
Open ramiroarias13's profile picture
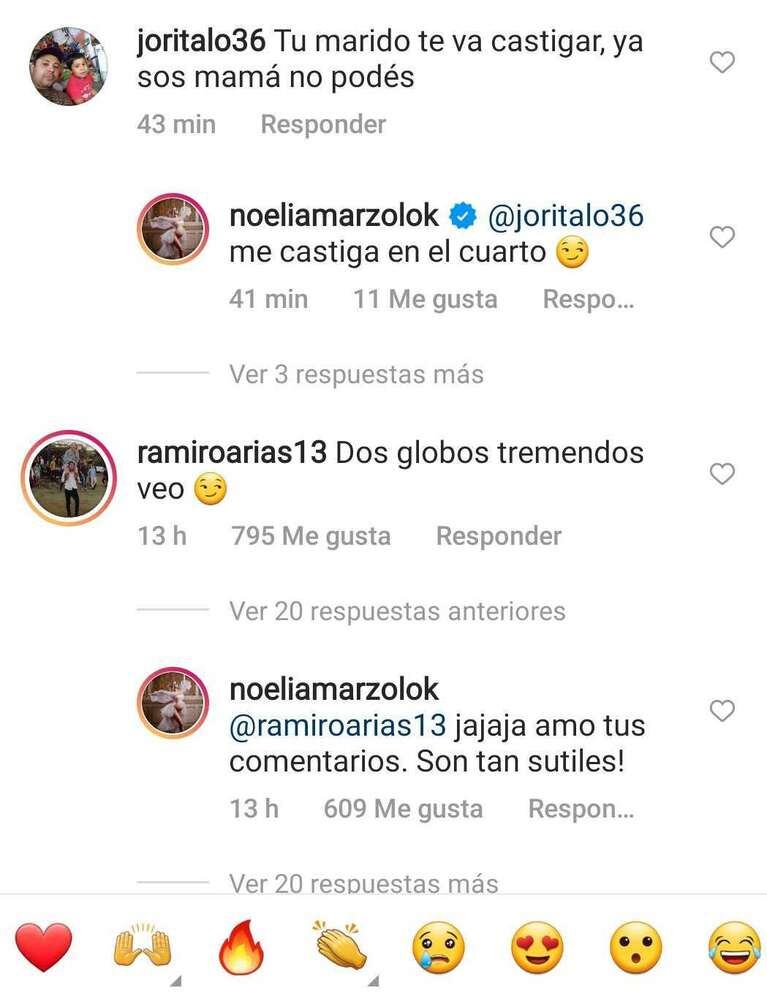(68, 478)
